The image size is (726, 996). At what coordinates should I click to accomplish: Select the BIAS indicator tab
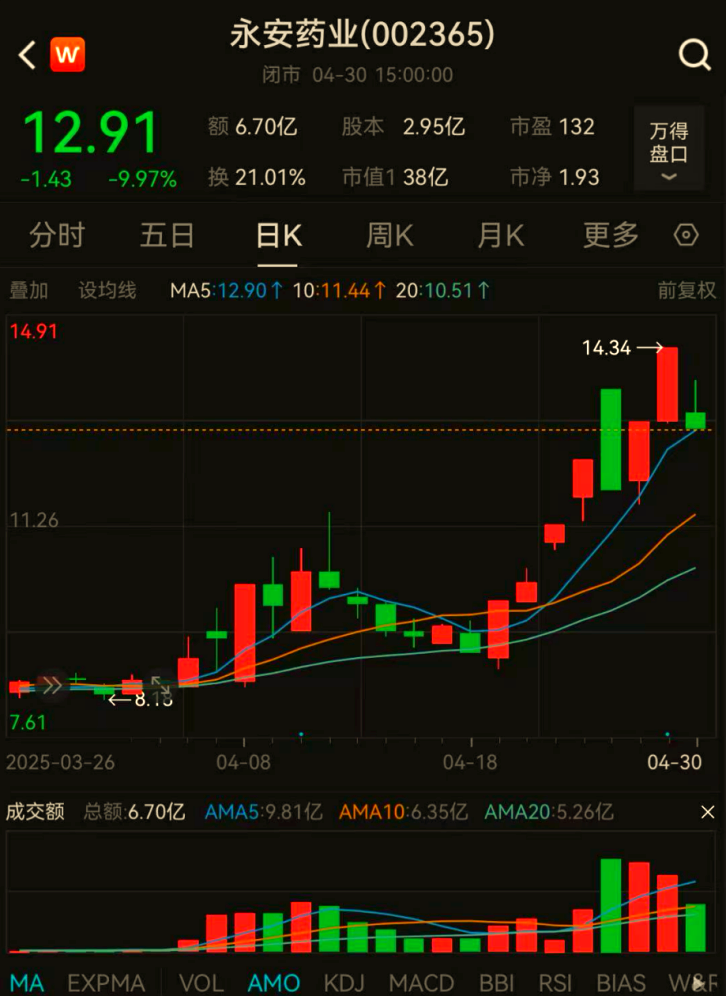click(x=621, y=982)
